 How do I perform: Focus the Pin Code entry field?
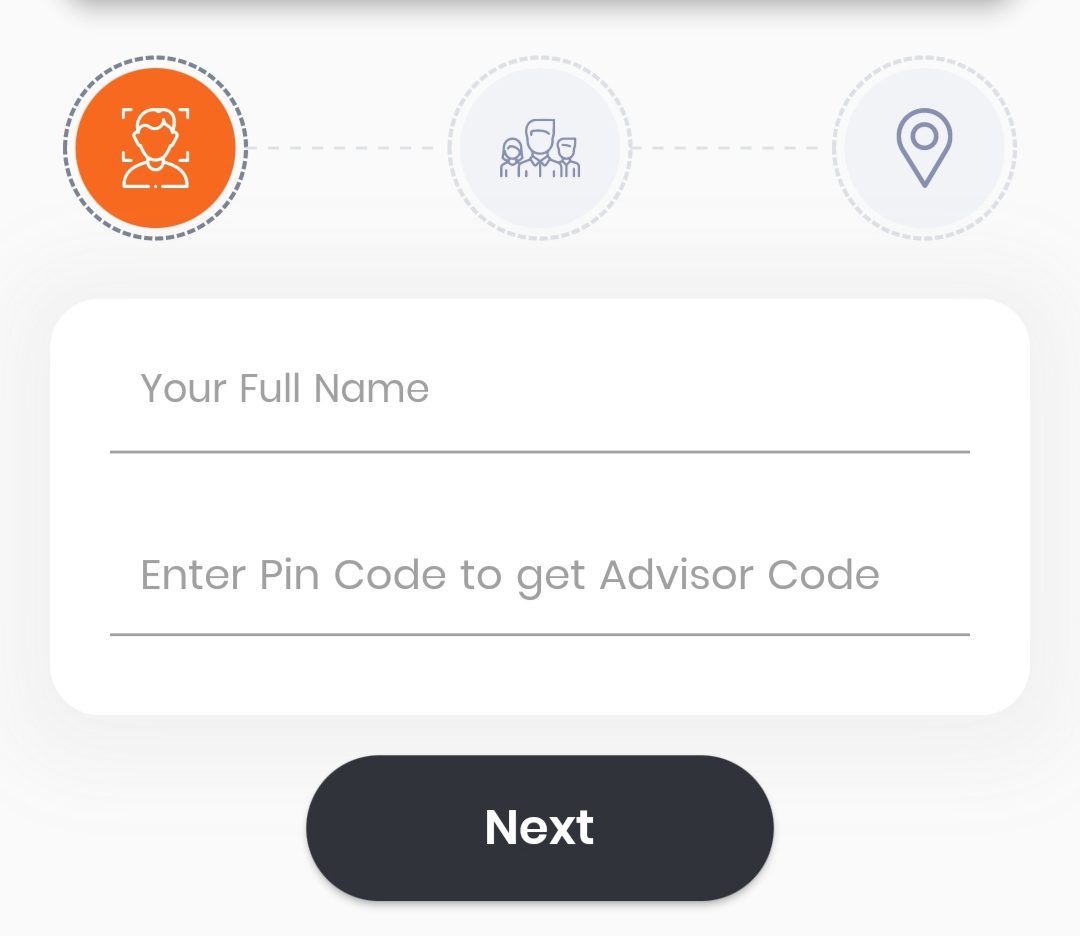pos(539,576)
